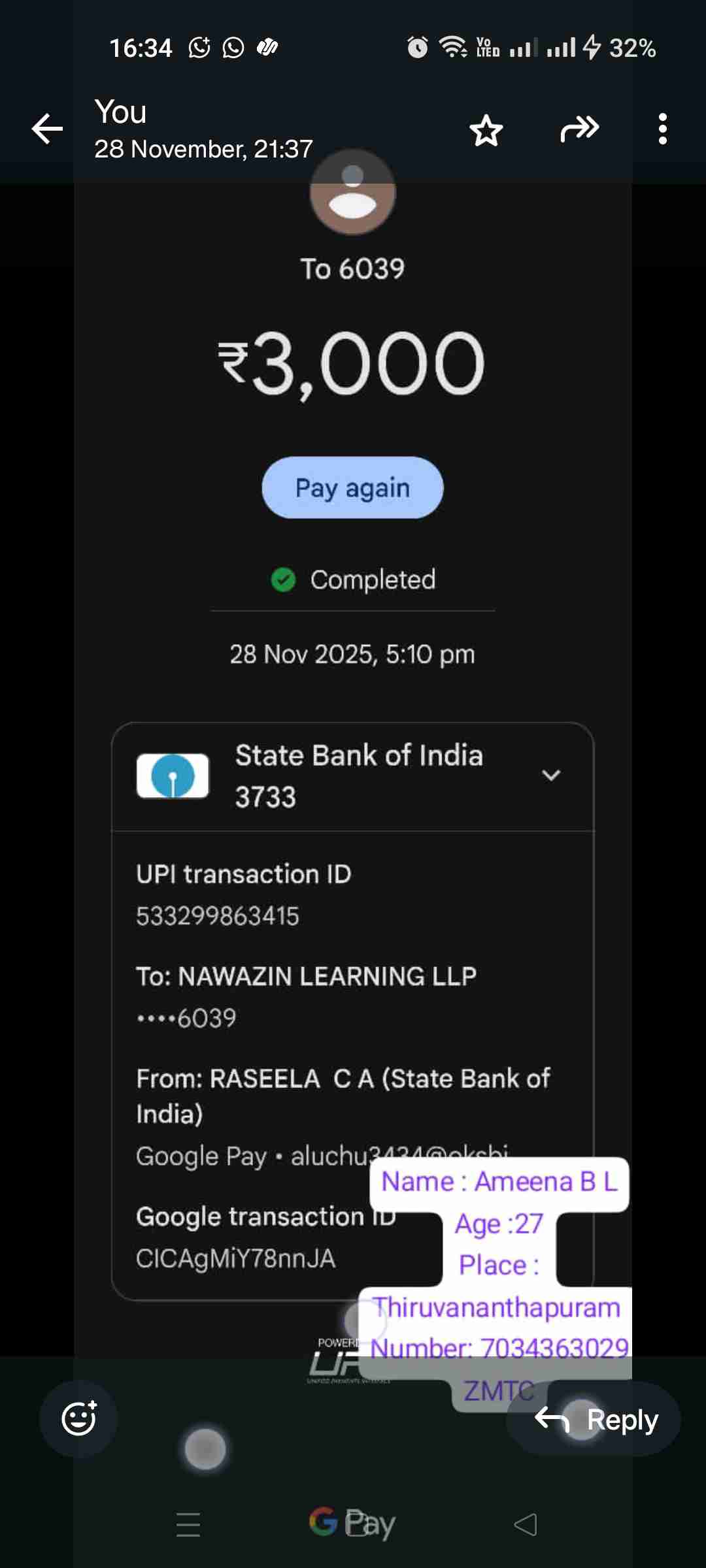
Task: Go back to the chat
Action: [x=48, y=129]
